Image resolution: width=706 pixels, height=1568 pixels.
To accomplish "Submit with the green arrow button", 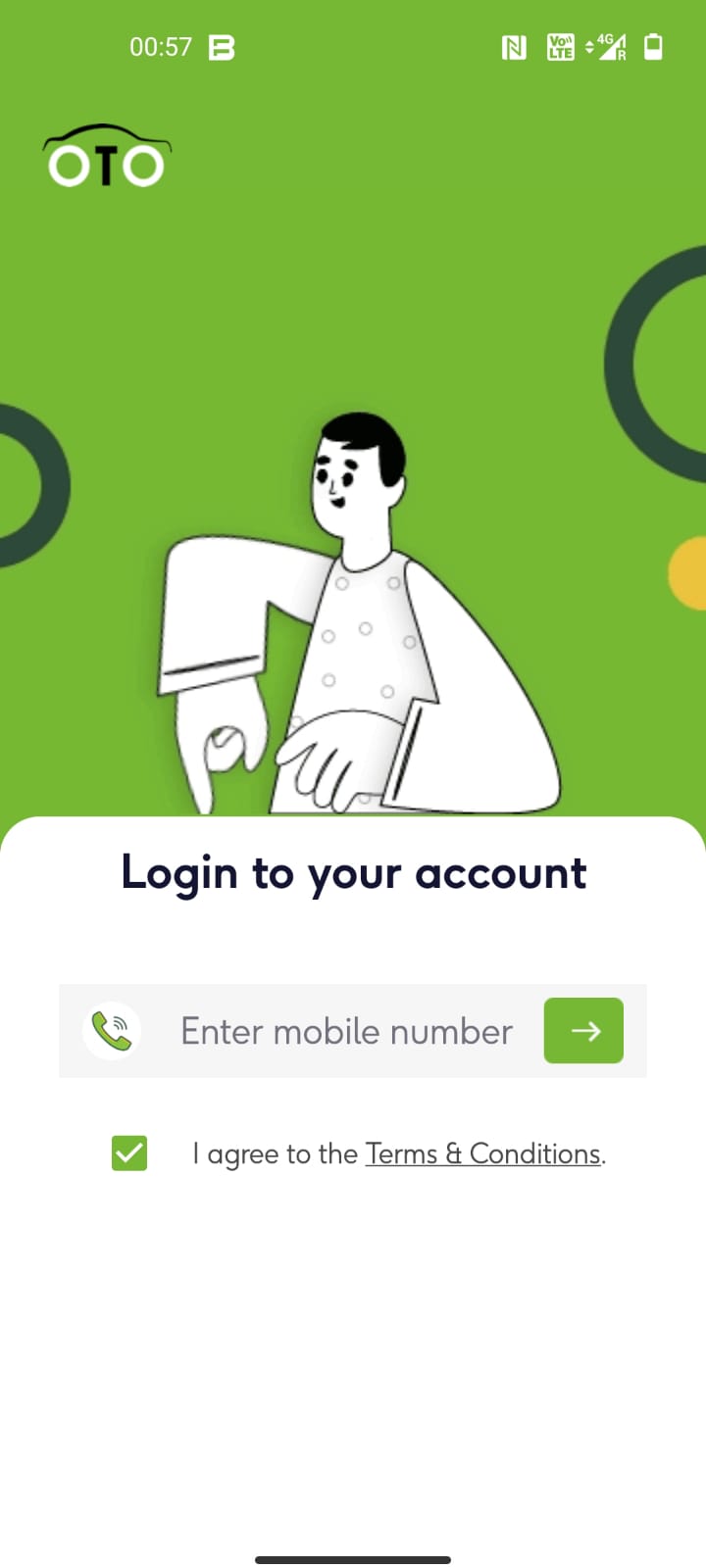I will click(583, 1030).
